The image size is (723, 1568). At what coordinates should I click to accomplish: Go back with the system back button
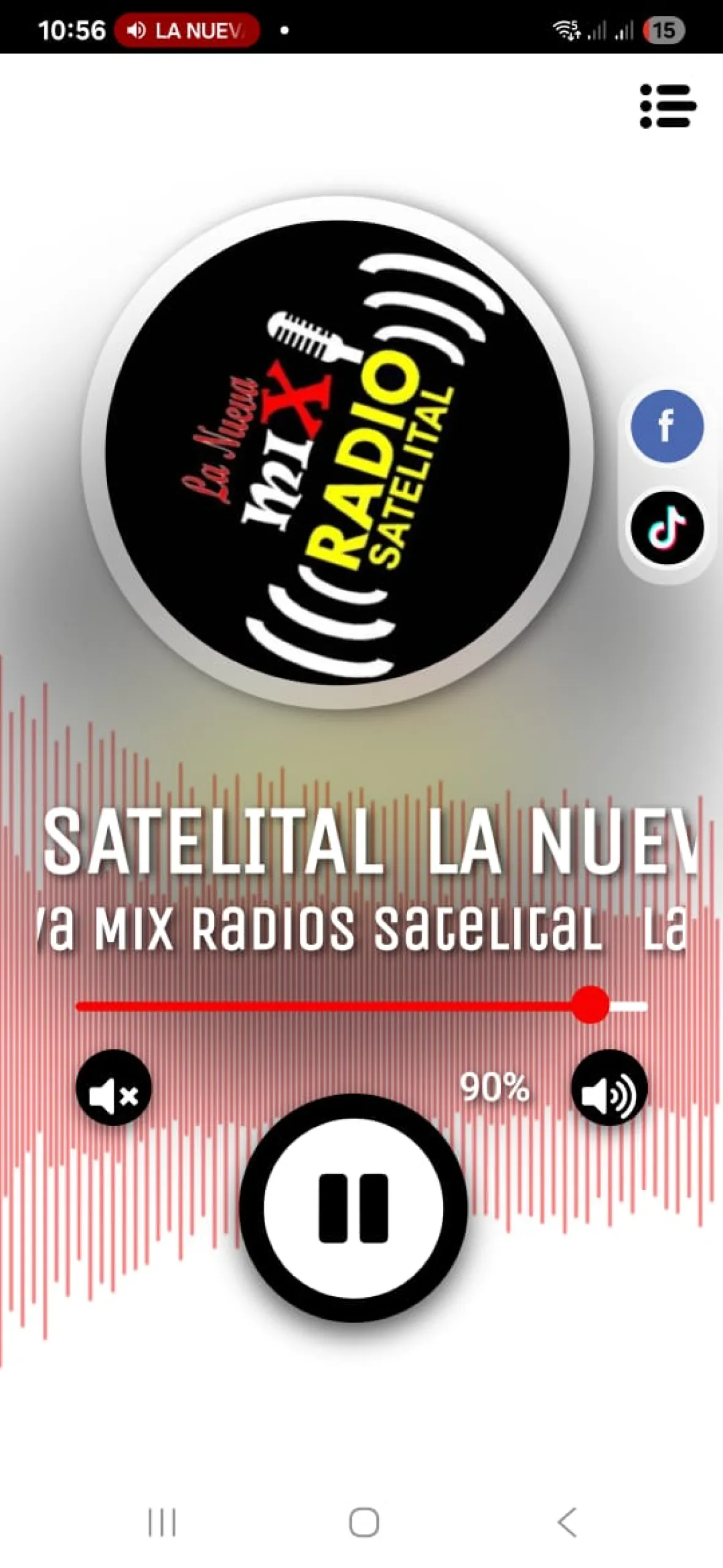567,1522
